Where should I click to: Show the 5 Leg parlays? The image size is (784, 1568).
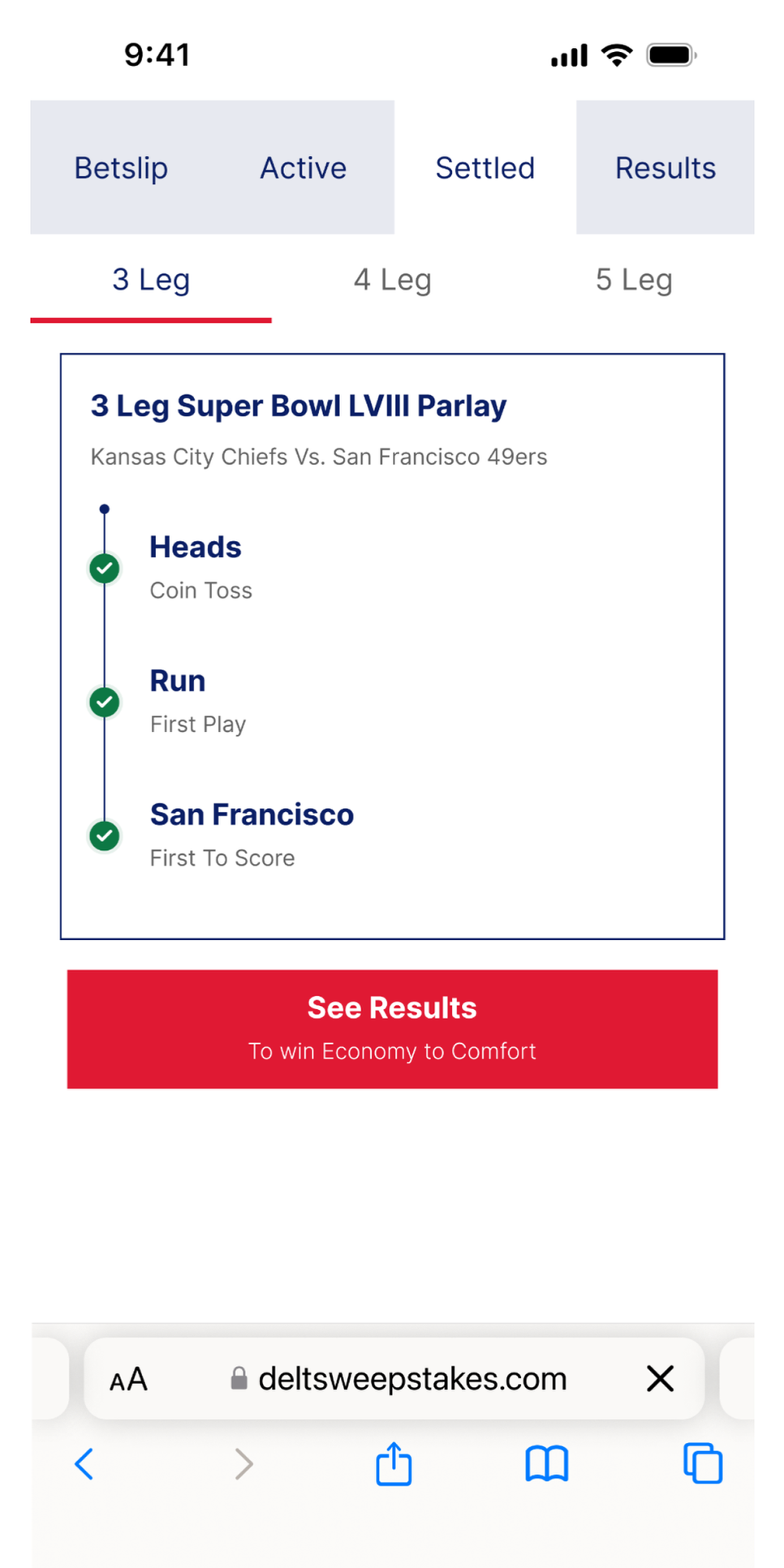[x=633, y=280]
